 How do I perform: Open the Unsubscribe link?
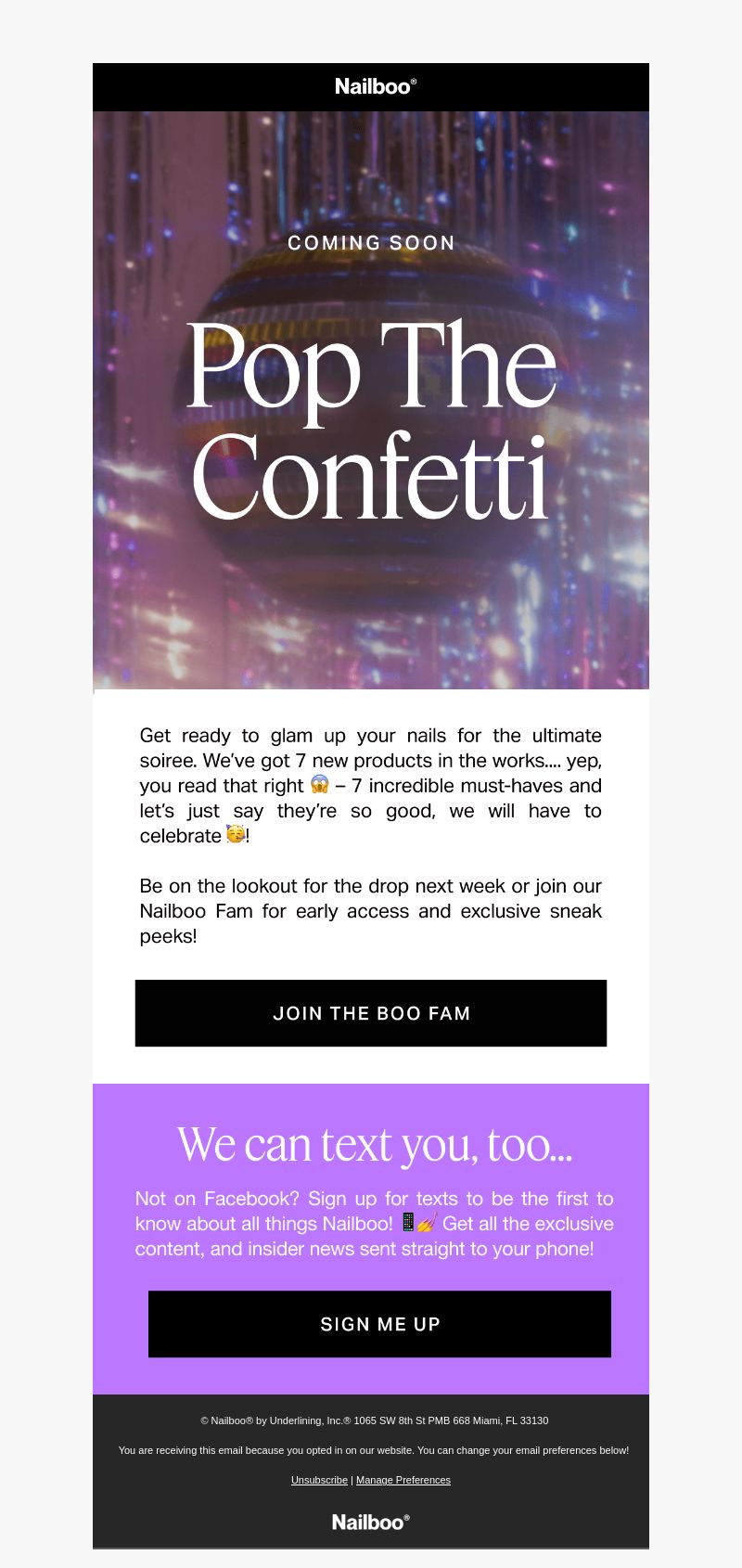pyautogui.click(x=319, y=1480)
